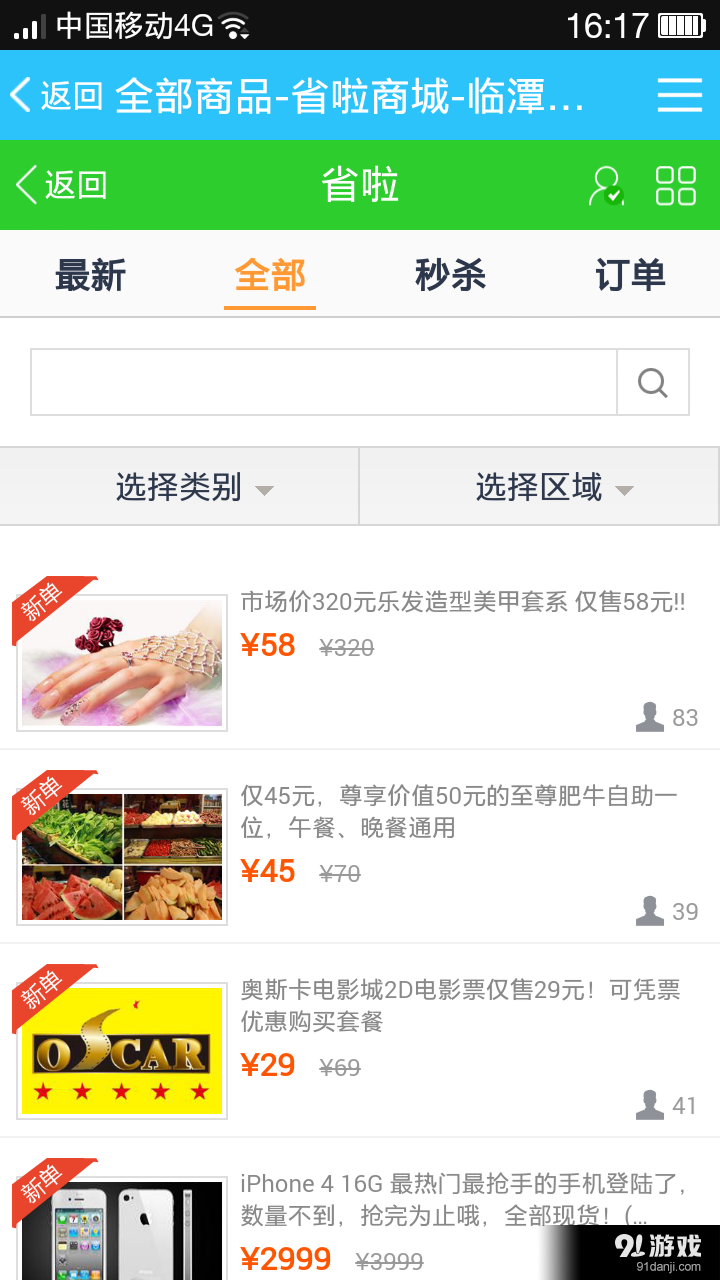This screenshot has height=1280, width=720.
Task: Open the hamburger menu in the blue header
Action: point(679,95)
